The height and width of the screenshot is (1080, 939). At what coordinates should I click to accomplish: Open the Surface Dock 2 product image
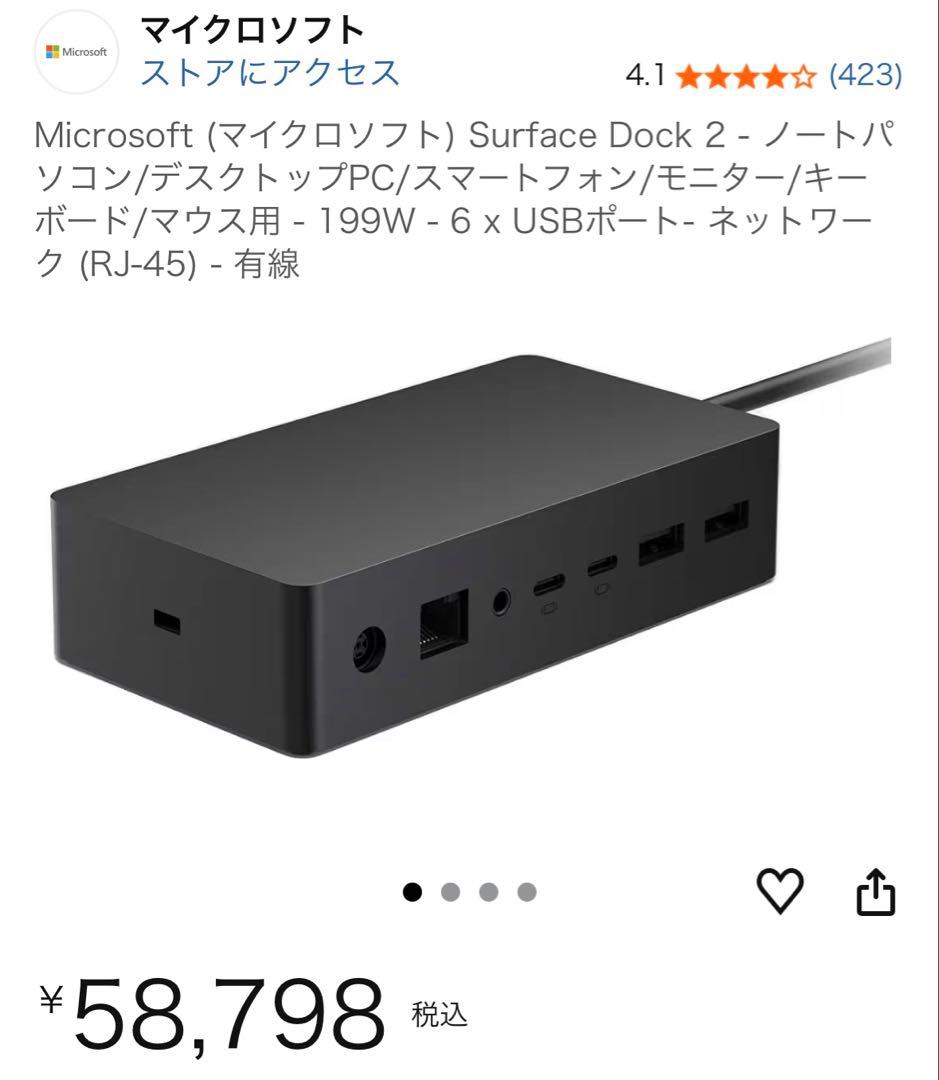[470, 560]
